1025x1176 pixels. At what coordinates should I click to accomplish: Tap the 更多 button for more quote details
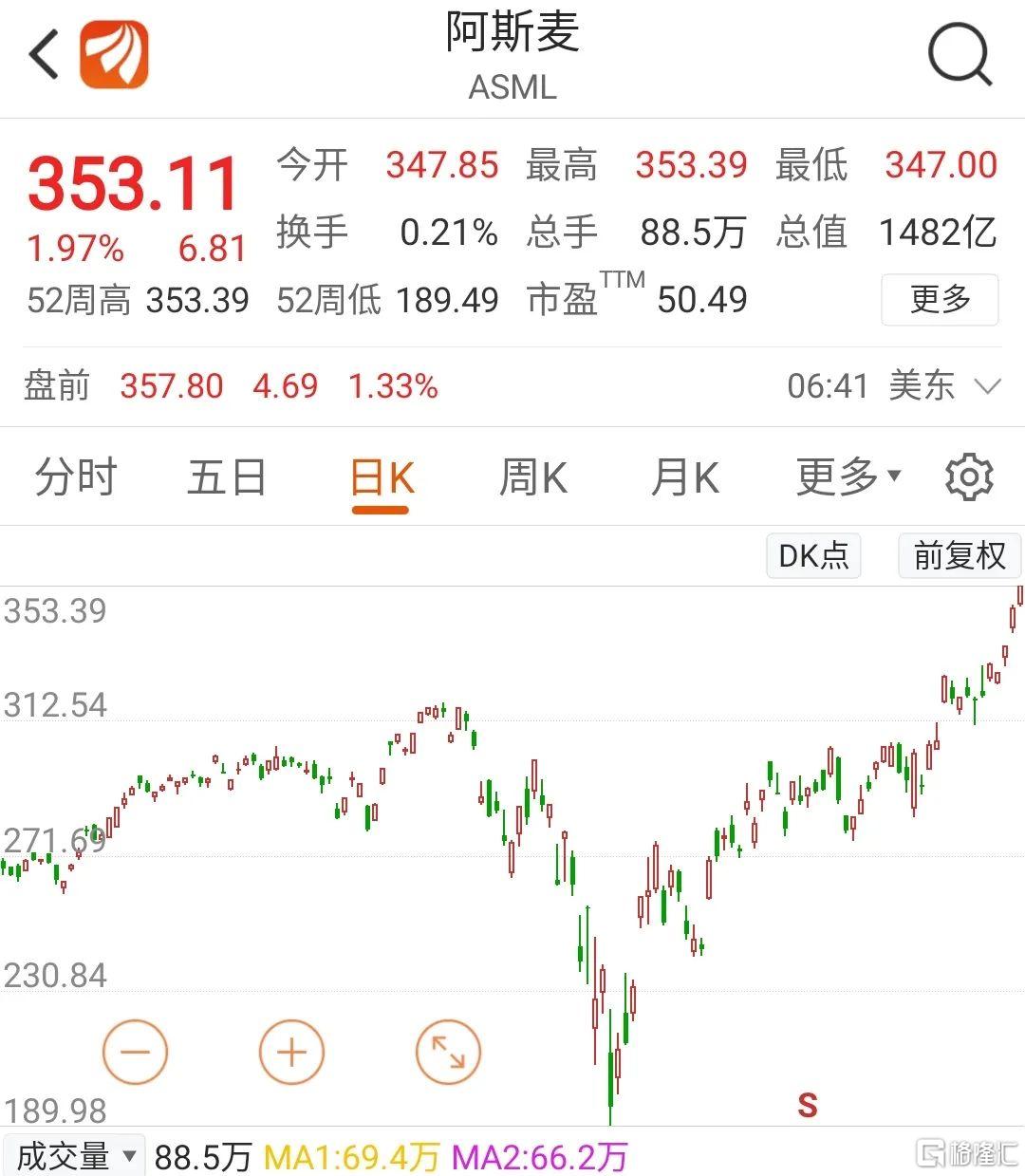coord(940,299)
